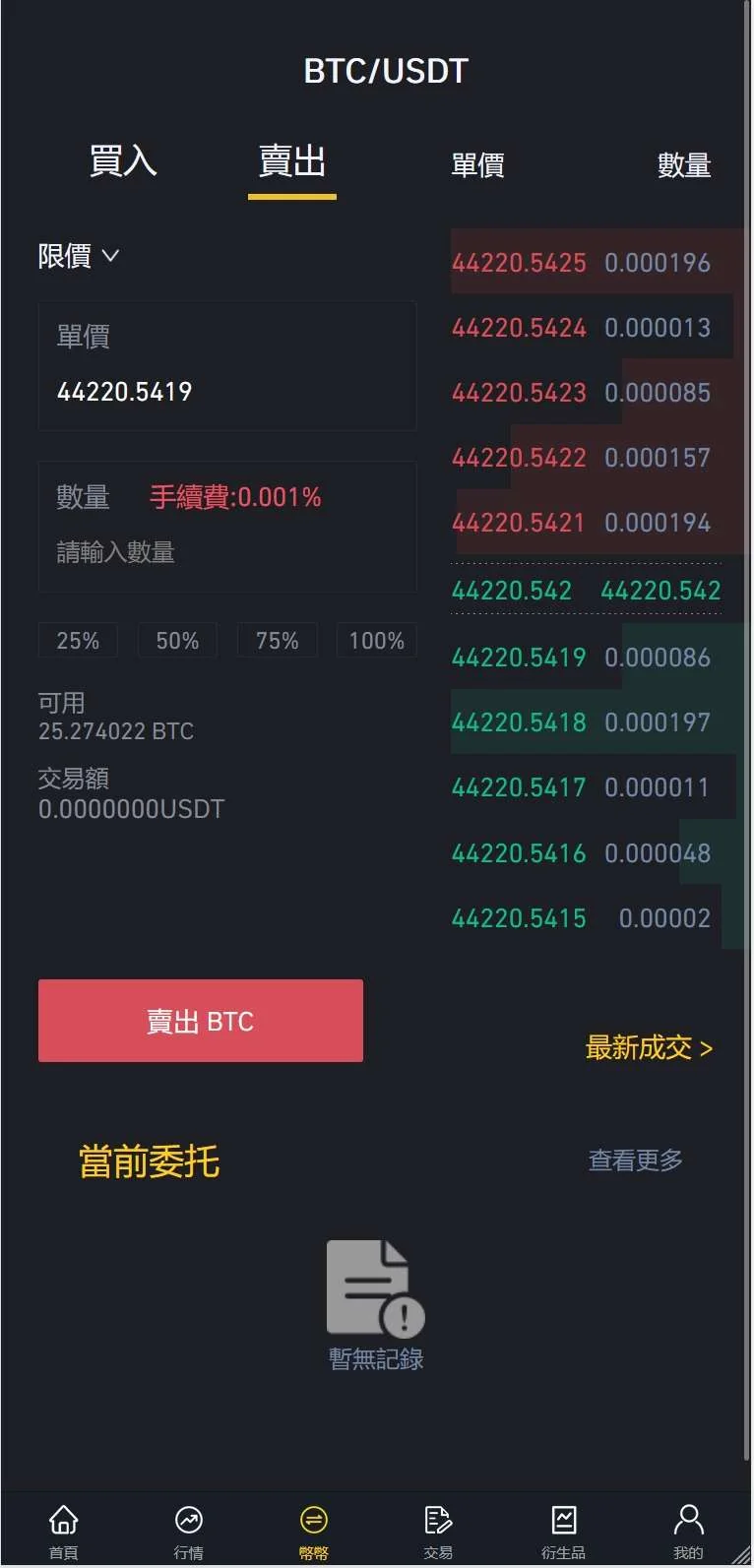Select sell order price 44220.5425
Screen dimensions: 754x1568
(x=519, y=263)
